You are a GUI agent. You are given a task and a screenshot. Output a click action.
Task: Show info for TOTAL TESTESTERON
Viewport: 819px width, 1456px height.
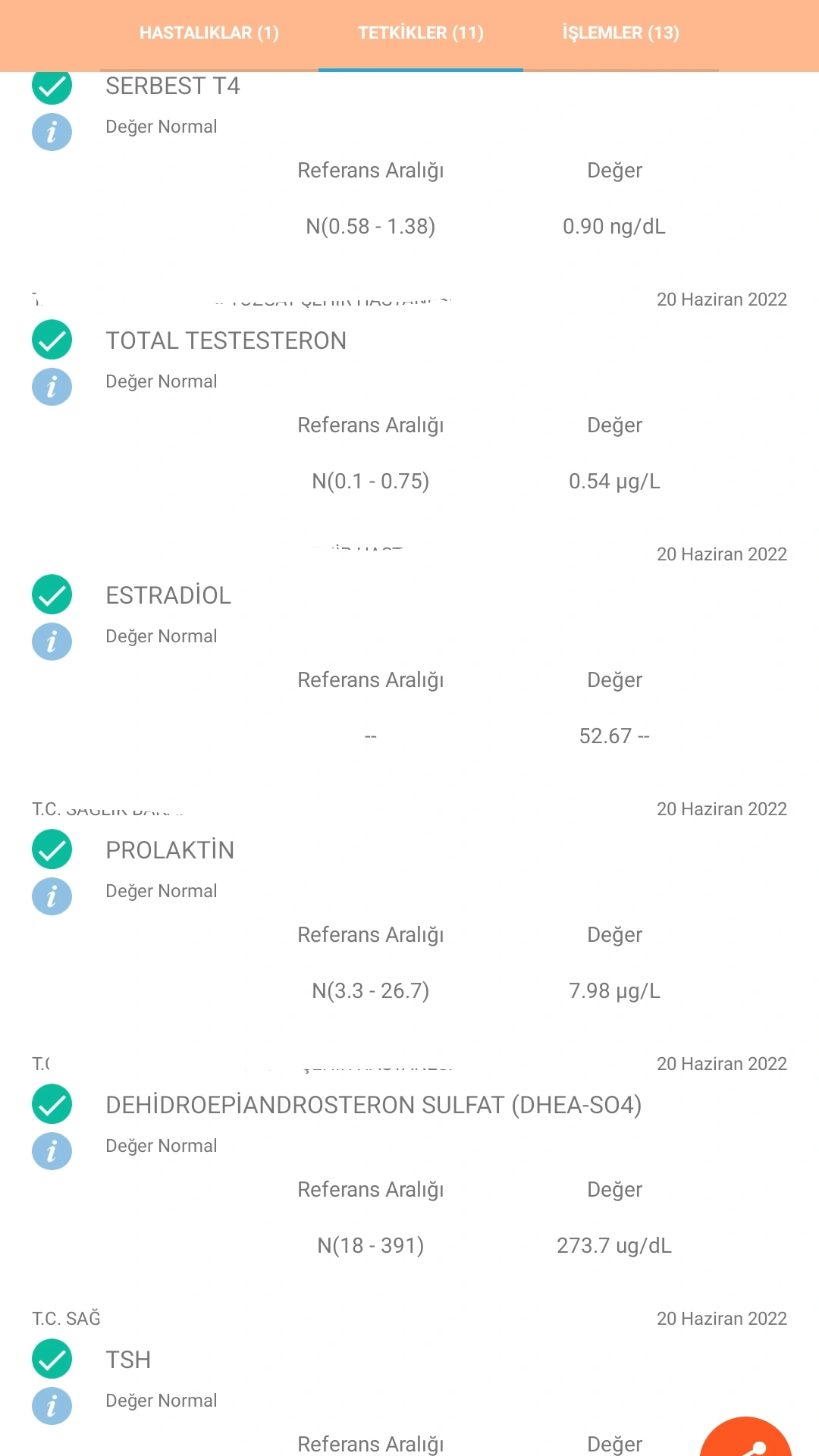click(52, 388)
